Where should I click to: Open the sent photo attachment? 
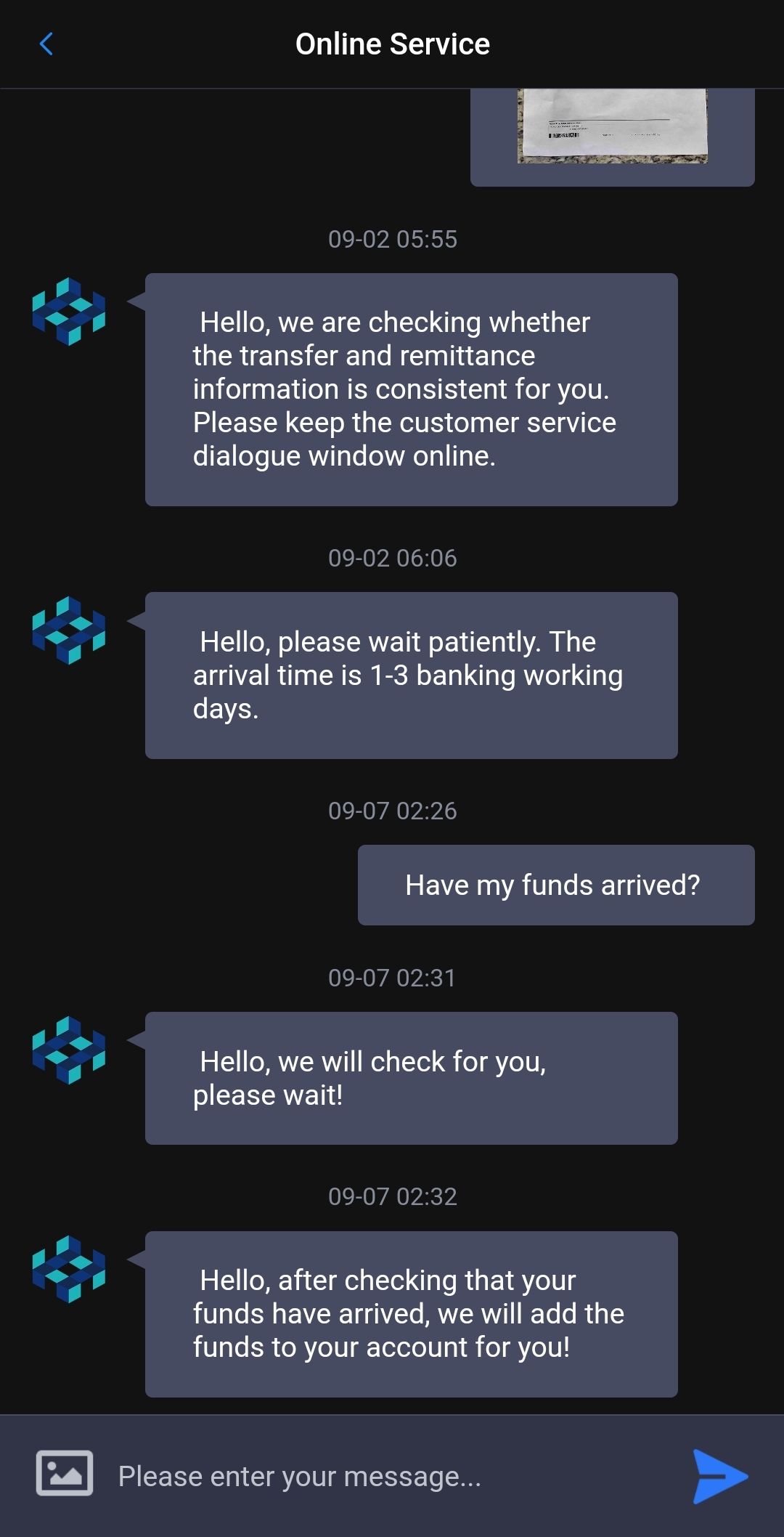pyautogui.click(x=612, y=127)
